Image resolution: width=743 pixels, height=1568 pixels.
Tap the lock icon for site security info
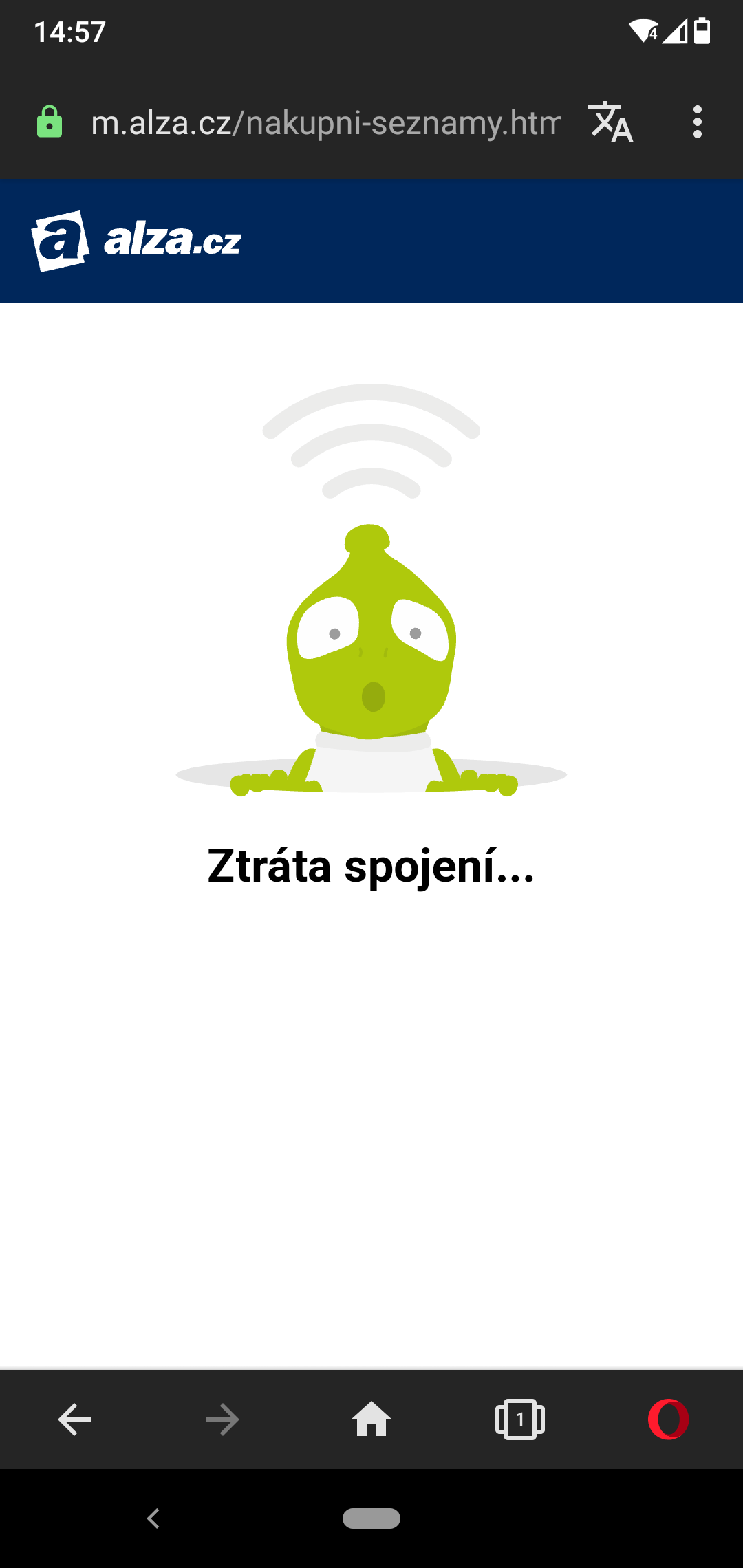[50, 122]
